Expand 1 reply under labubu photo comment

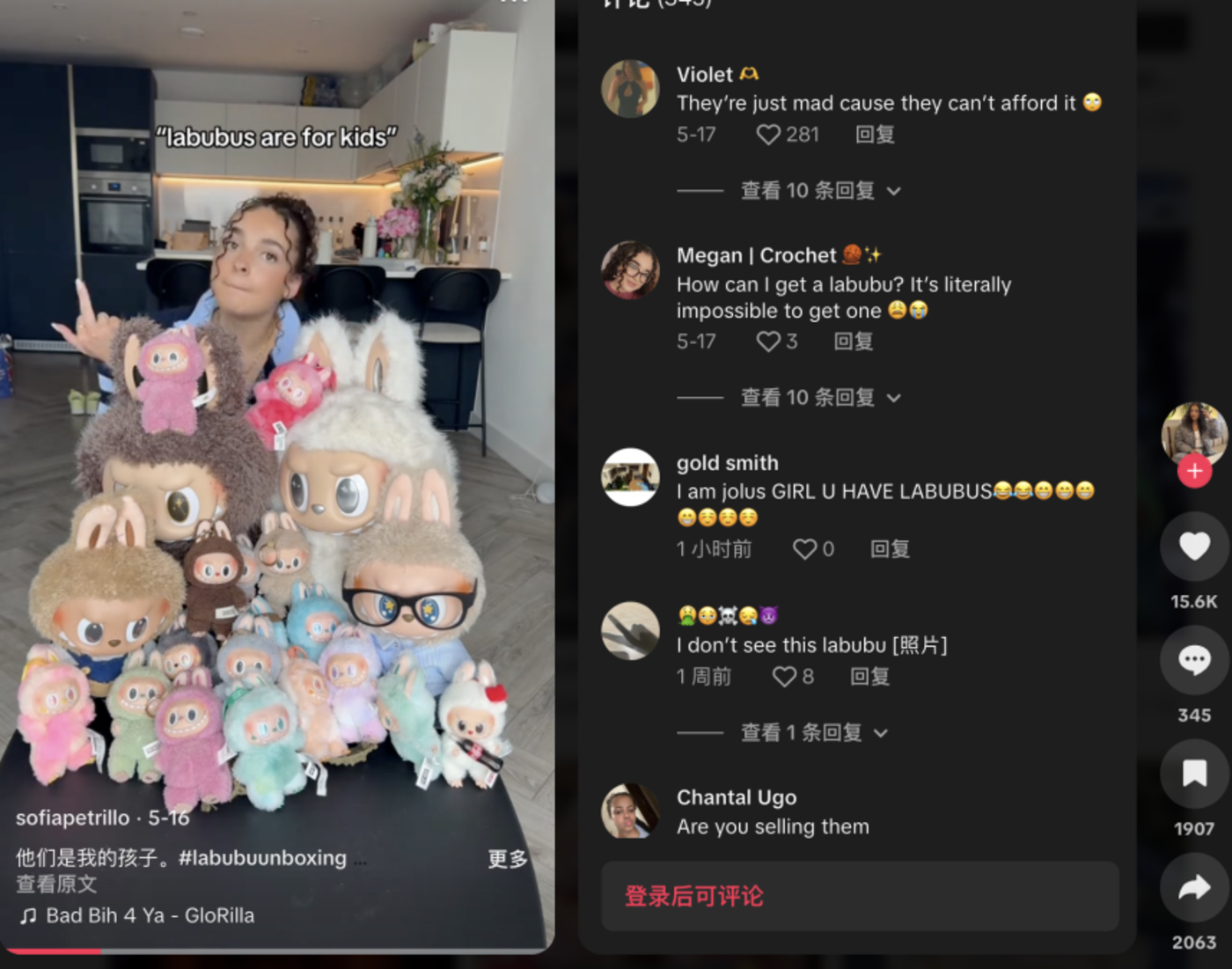pos(813,732)
